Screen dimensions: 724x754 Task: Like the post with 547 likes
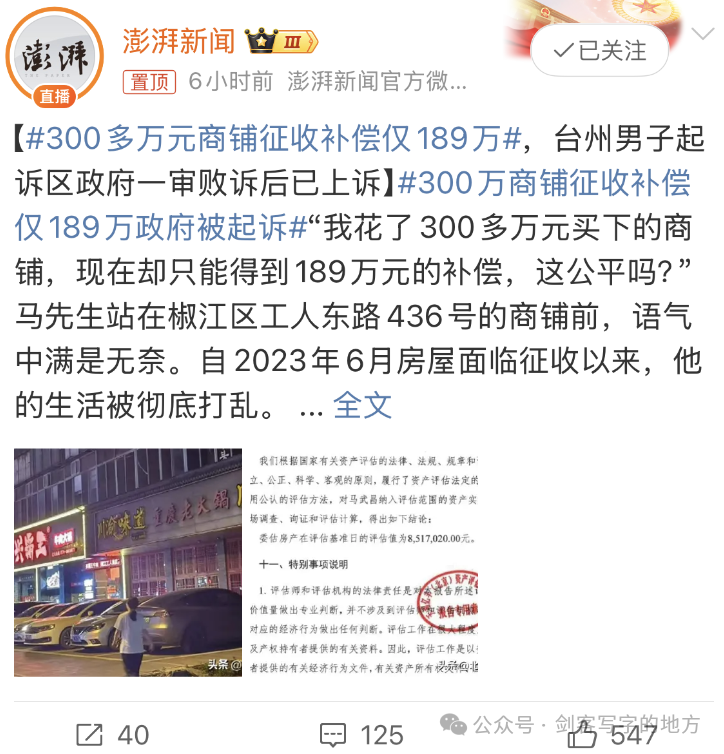(x=610, y=735)
